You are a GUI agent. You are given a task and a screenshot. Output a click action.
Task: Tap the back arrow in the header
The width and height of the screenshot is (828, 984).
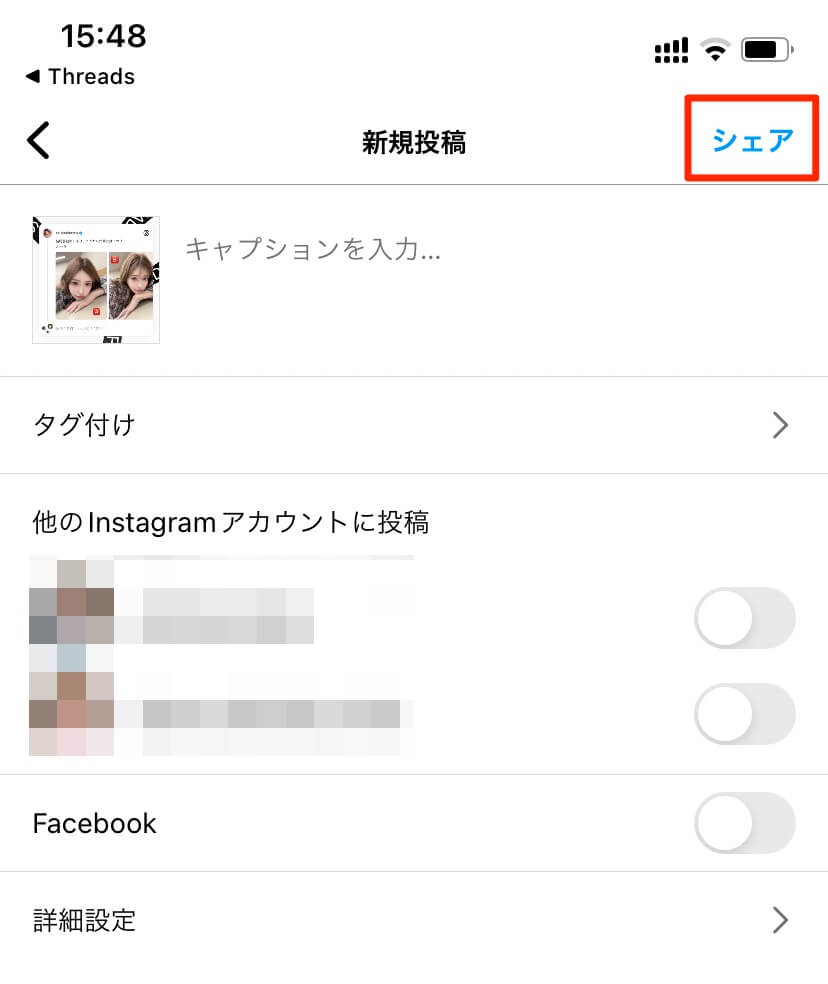[38, 141]
